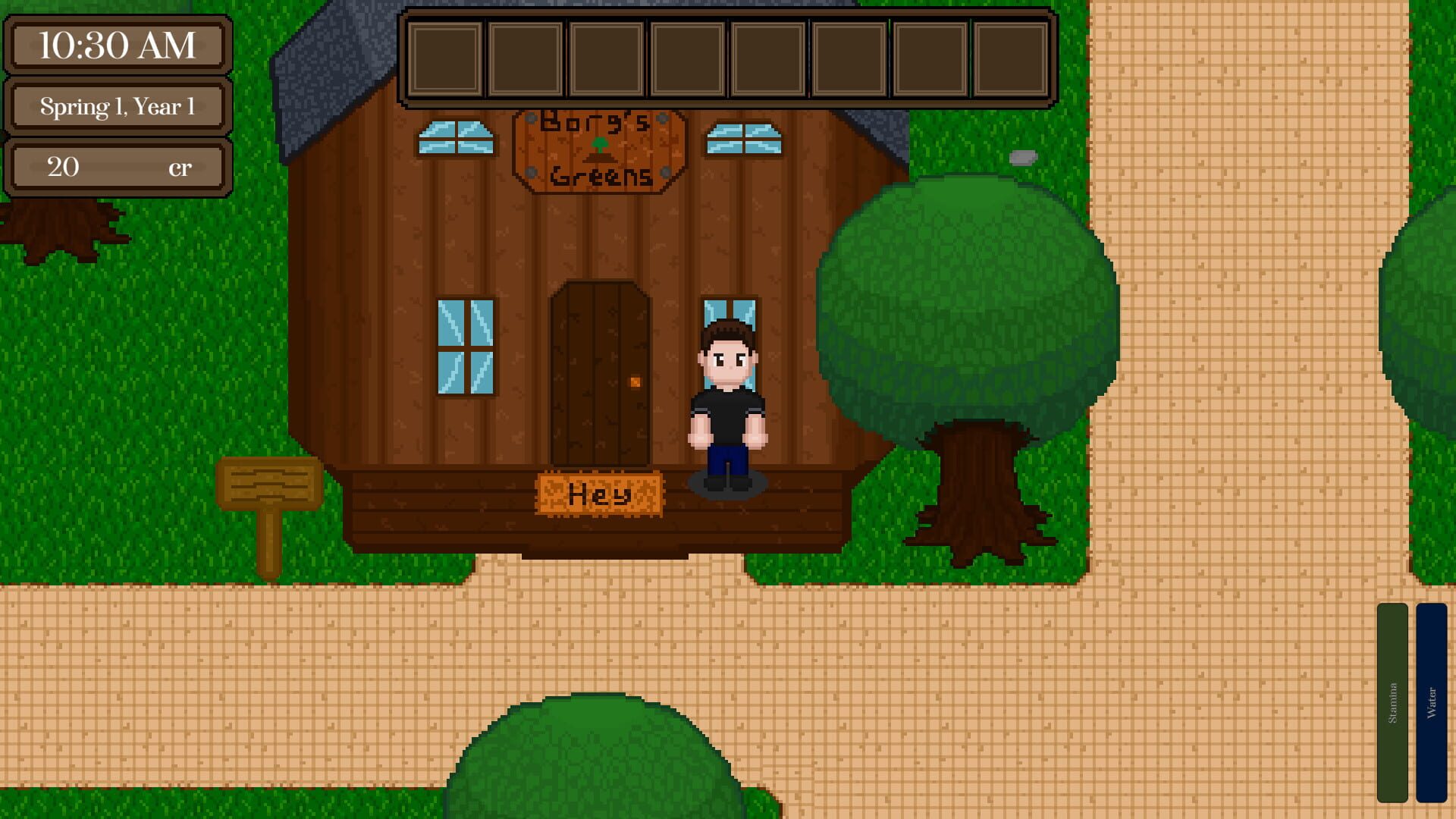Select the last empty hotbar slot
This screenshot has height=819, width=1456.
1011,59
